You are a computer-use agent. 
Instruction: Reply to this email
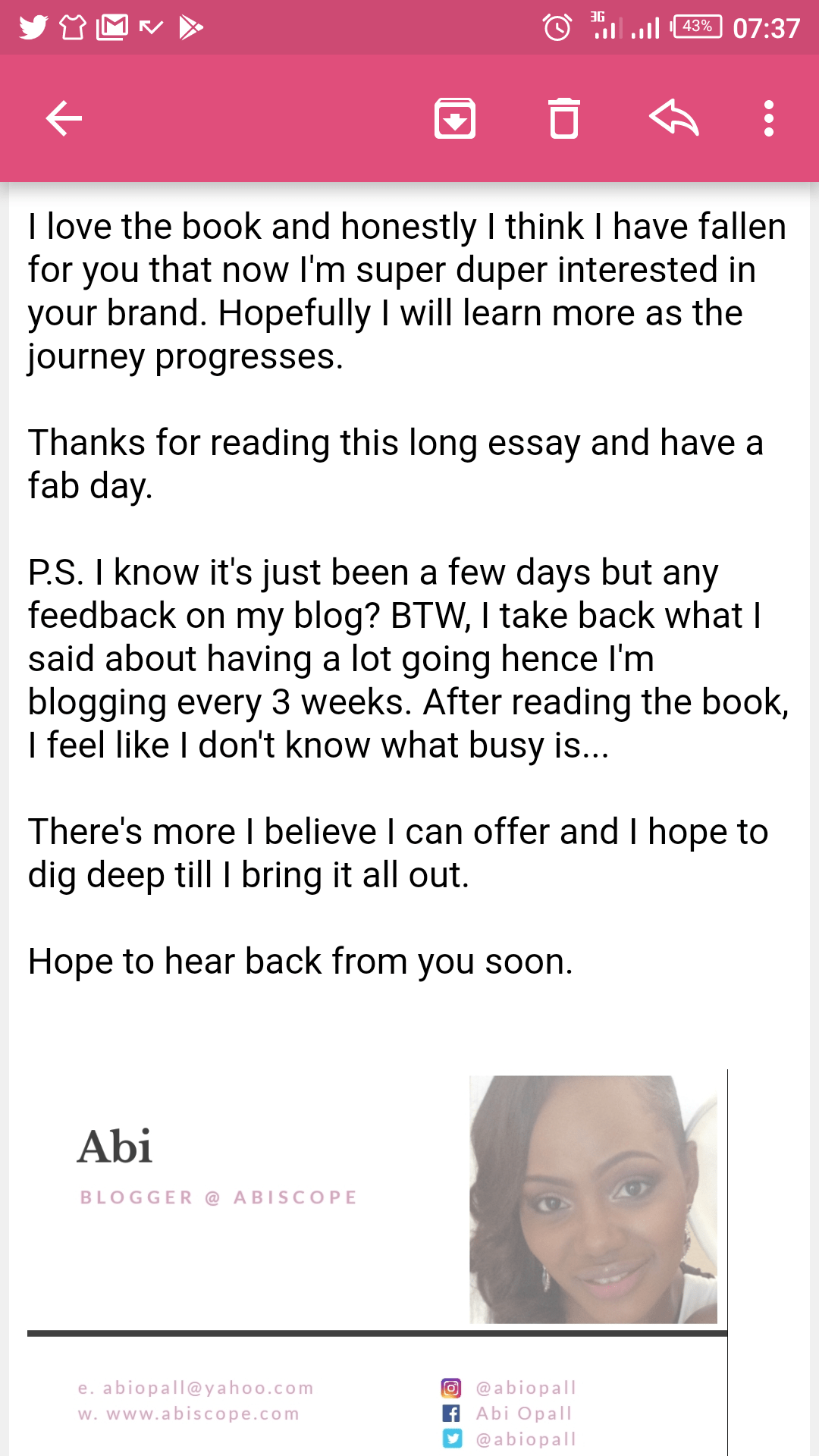(x=673, y=118)
